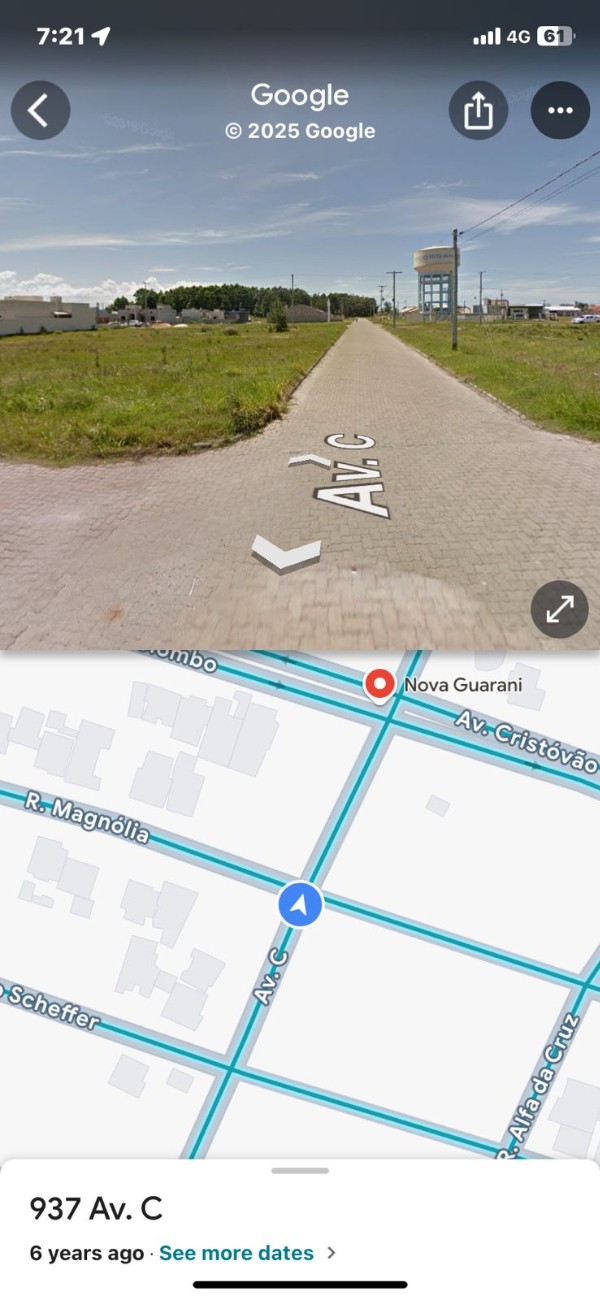The height and width of the screenshot is (1300, 600).
Task: Tap the Nova Guarani map pin
Action: [x=379, y=686]
